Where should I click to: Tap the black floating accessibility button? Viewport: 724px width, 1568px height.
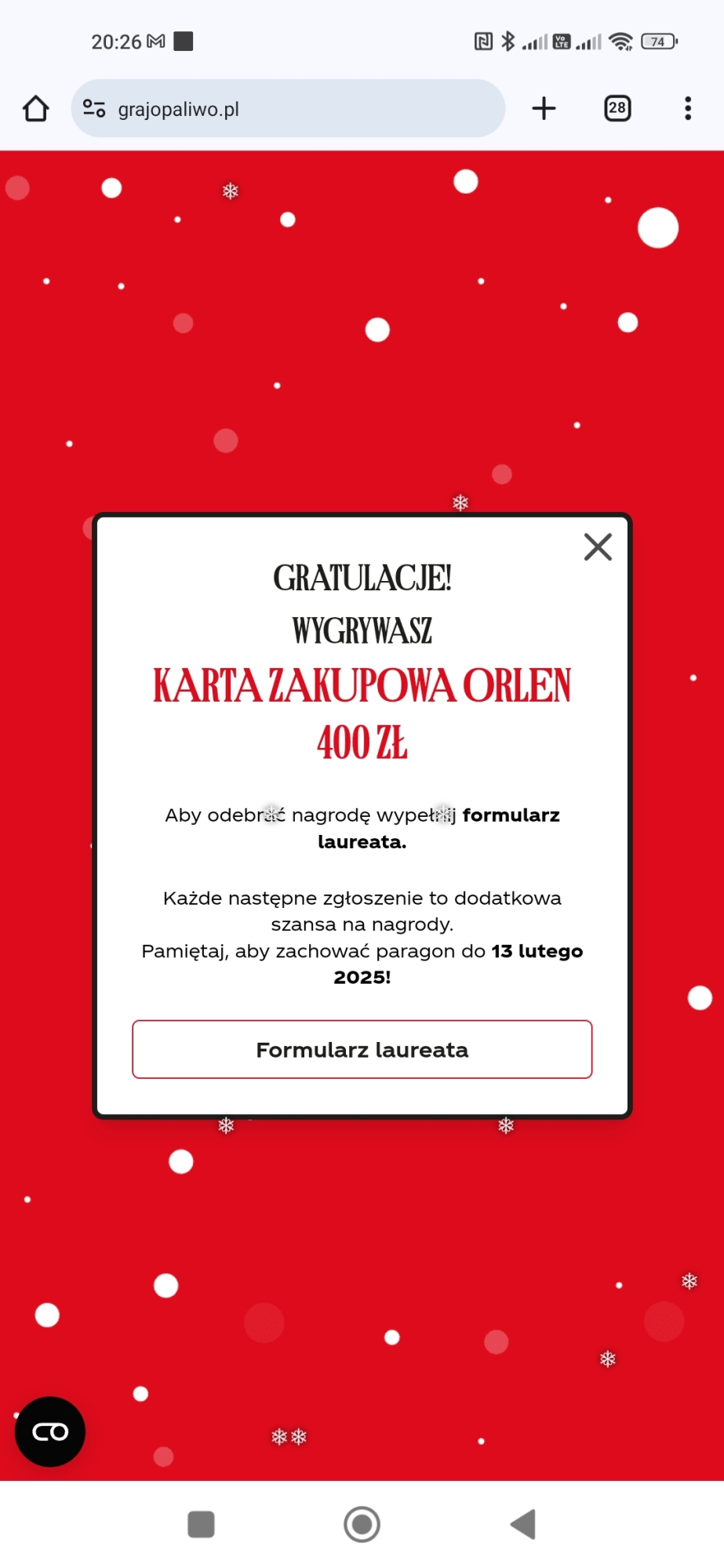(x=50, y=1432)
